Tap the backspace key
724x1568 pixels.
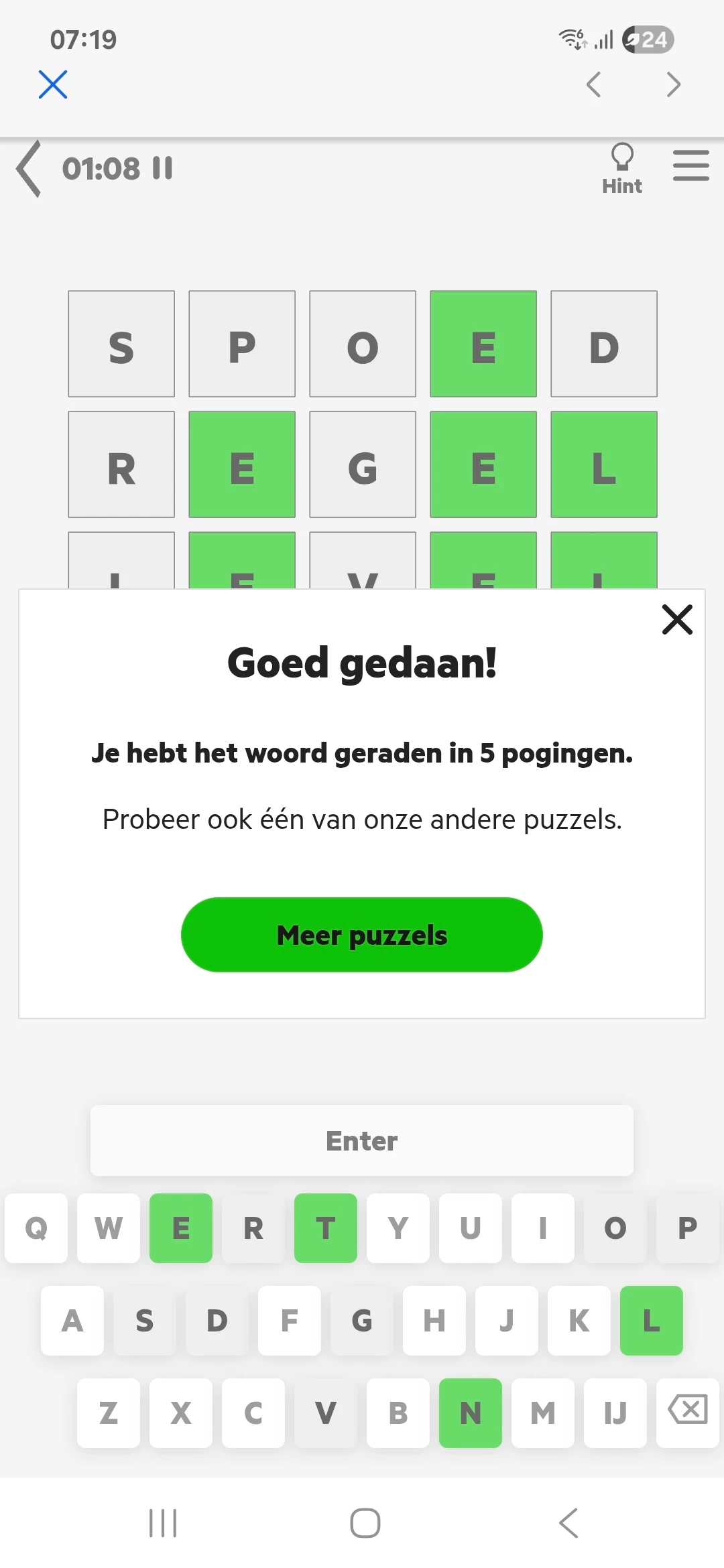pos(688,1410)
